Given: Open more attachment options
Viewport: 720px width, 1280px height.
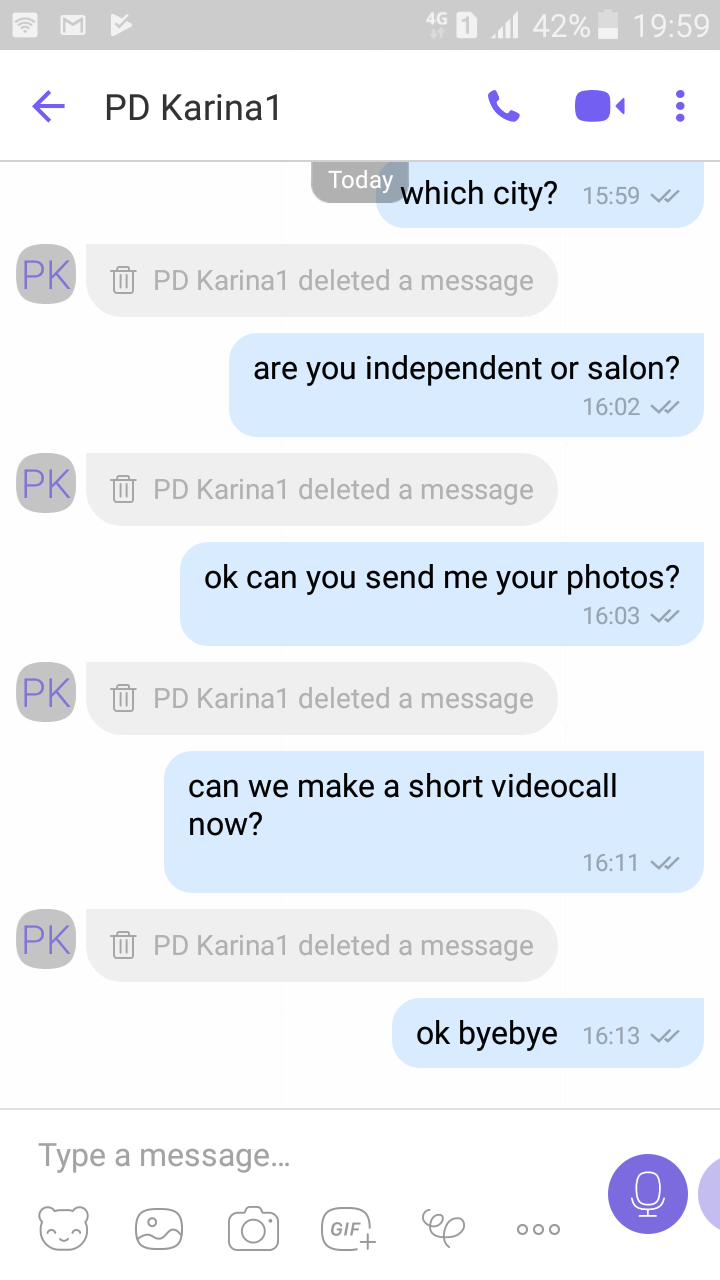Looking at the screenshot, I should (537, 1229).
